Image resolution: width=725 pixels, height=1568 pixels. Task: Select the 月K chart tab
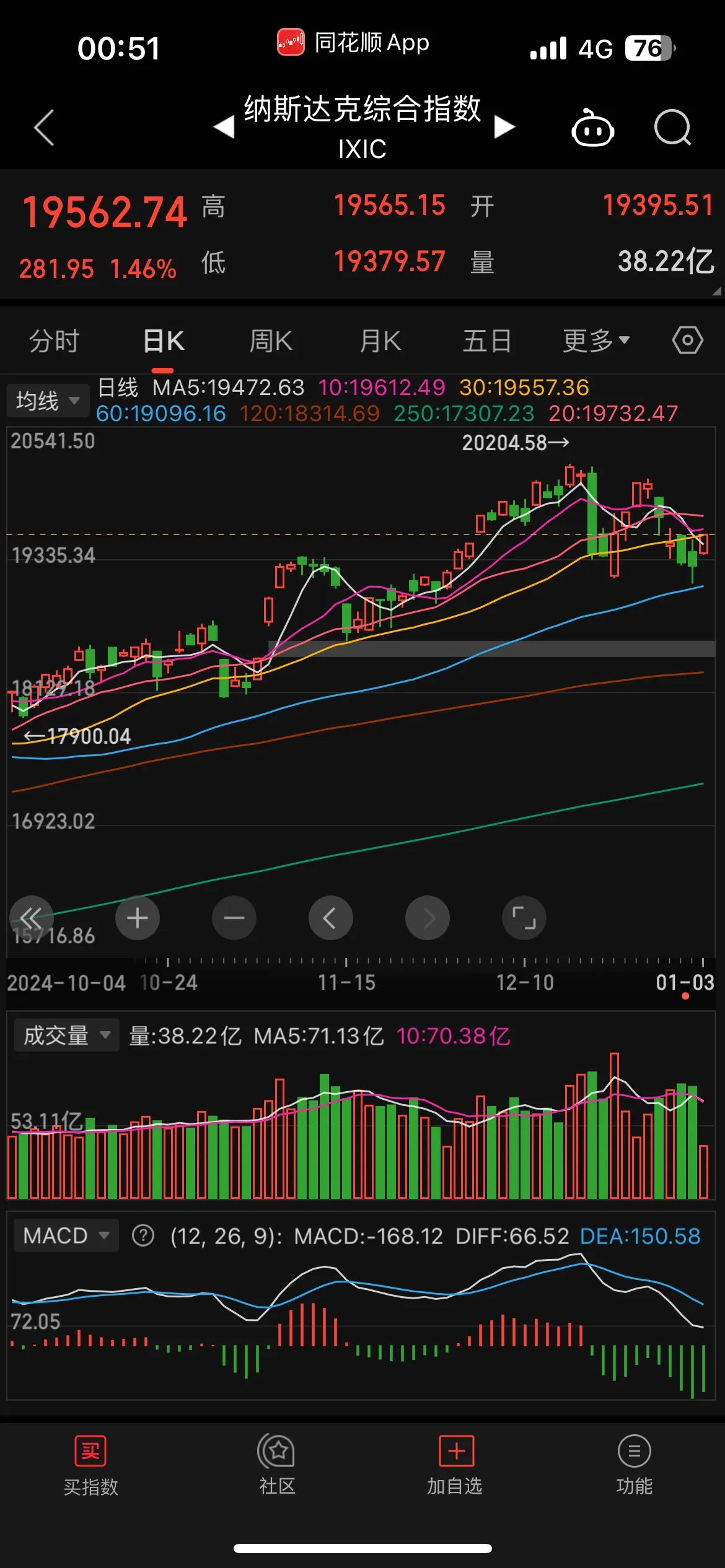380,341
